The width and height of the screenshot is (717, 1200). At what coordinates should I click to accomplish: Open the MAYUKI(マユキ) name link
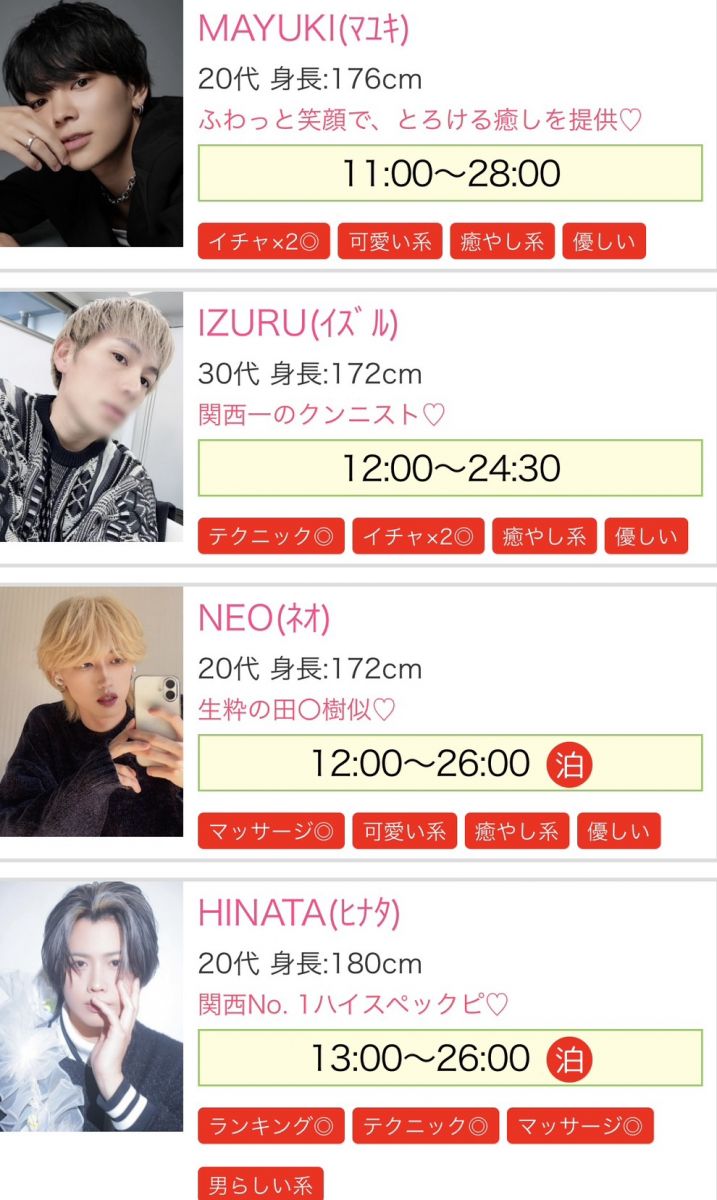click(x=304, y=28)
